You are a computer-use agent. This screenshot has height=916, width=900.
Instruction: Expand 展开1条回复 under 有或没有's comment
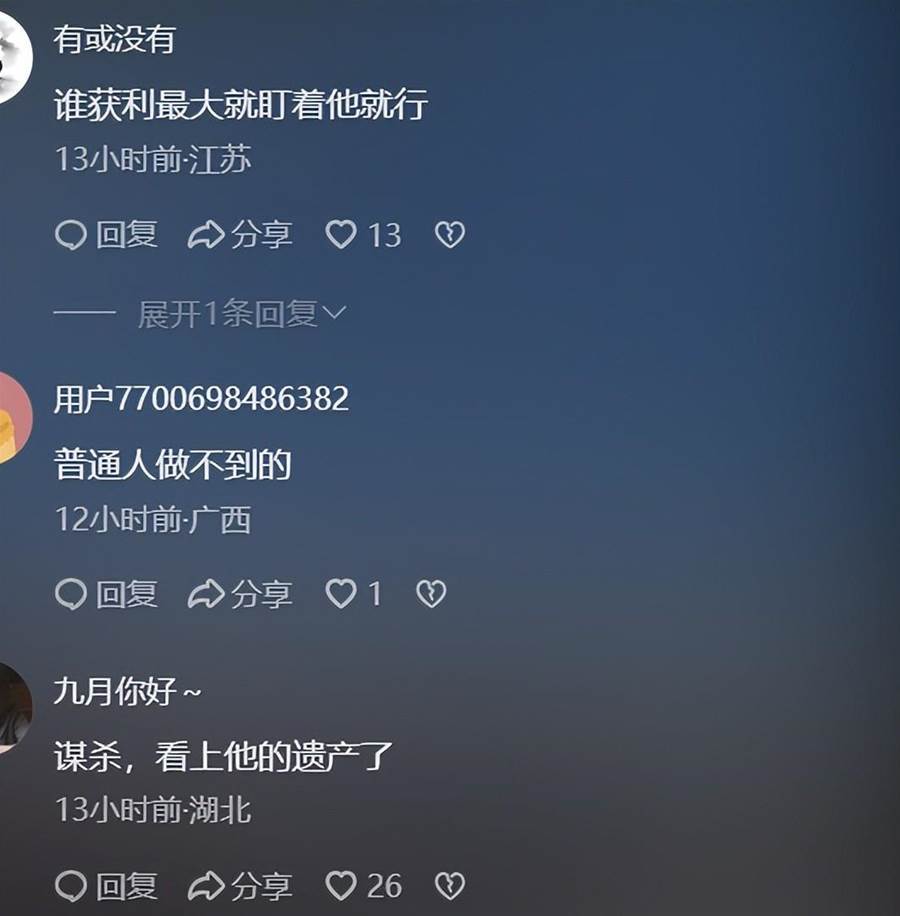coord(240,314)
